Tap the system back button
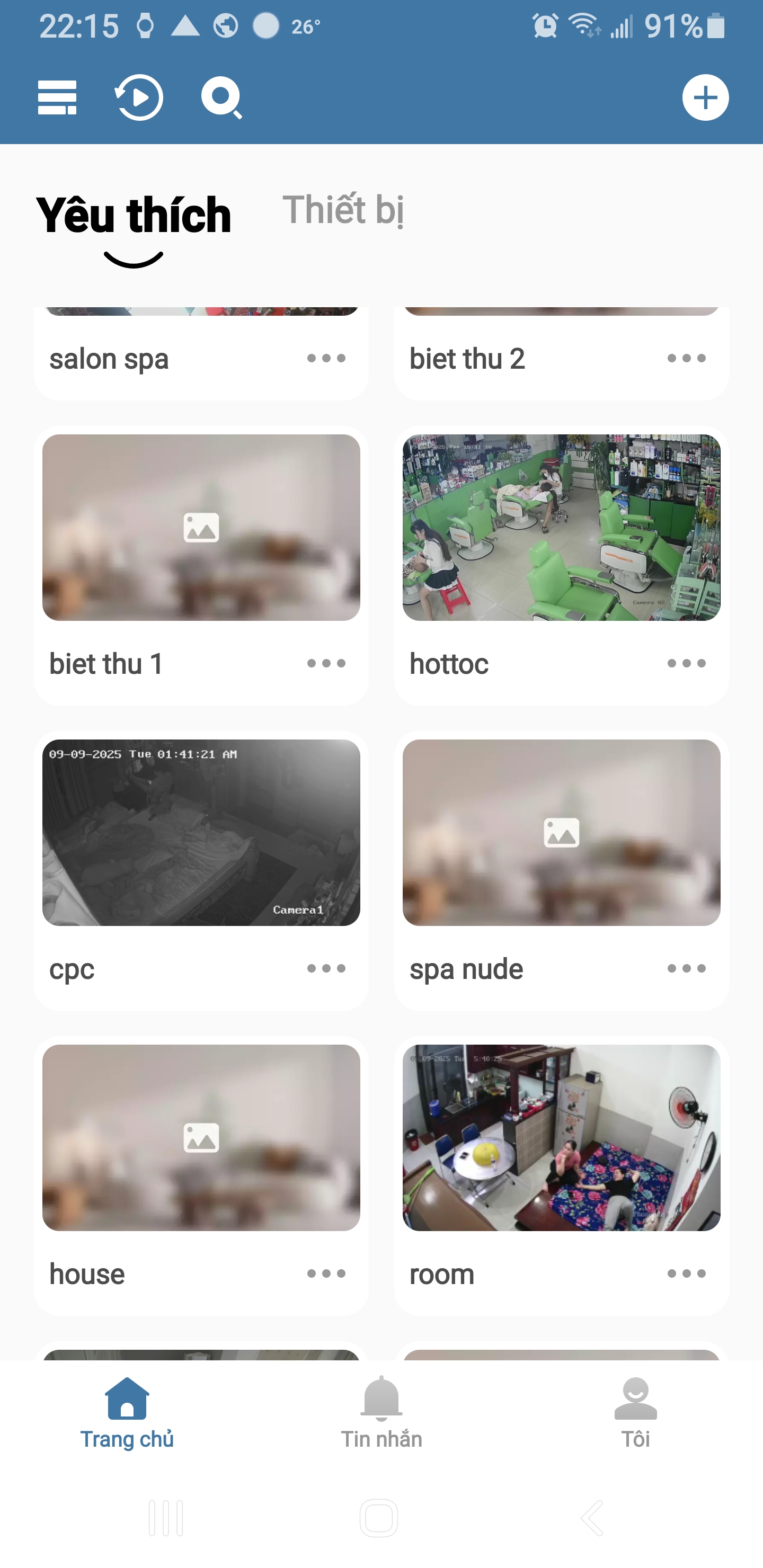763x1568 pixels. tap(592, 1518)
